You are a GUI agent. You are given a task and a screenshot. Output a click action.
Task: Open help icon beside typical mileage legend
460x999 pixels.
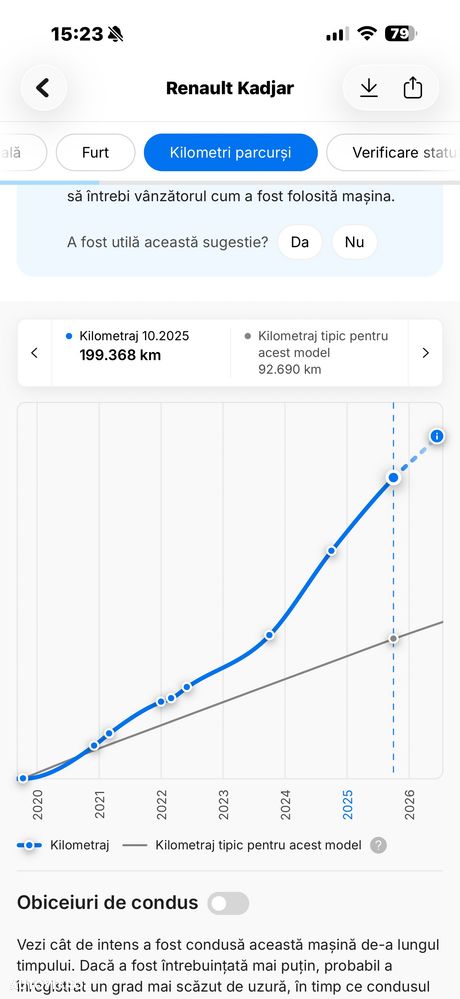point(378,845)
